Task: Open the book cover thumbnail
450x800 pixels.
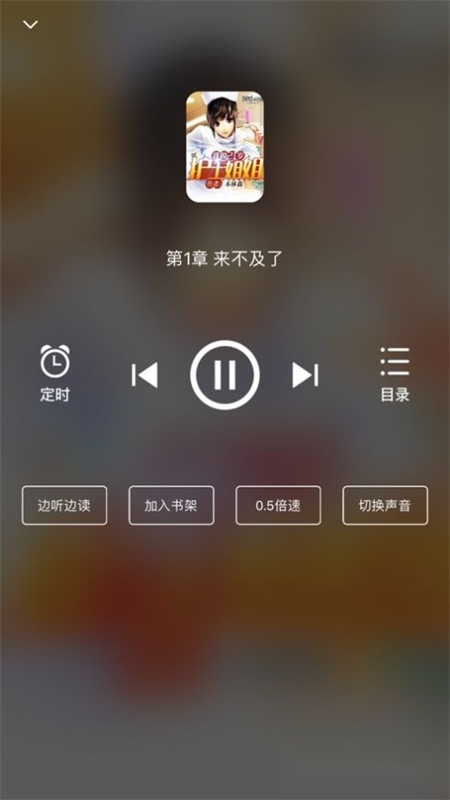Action: coord(225,147)
